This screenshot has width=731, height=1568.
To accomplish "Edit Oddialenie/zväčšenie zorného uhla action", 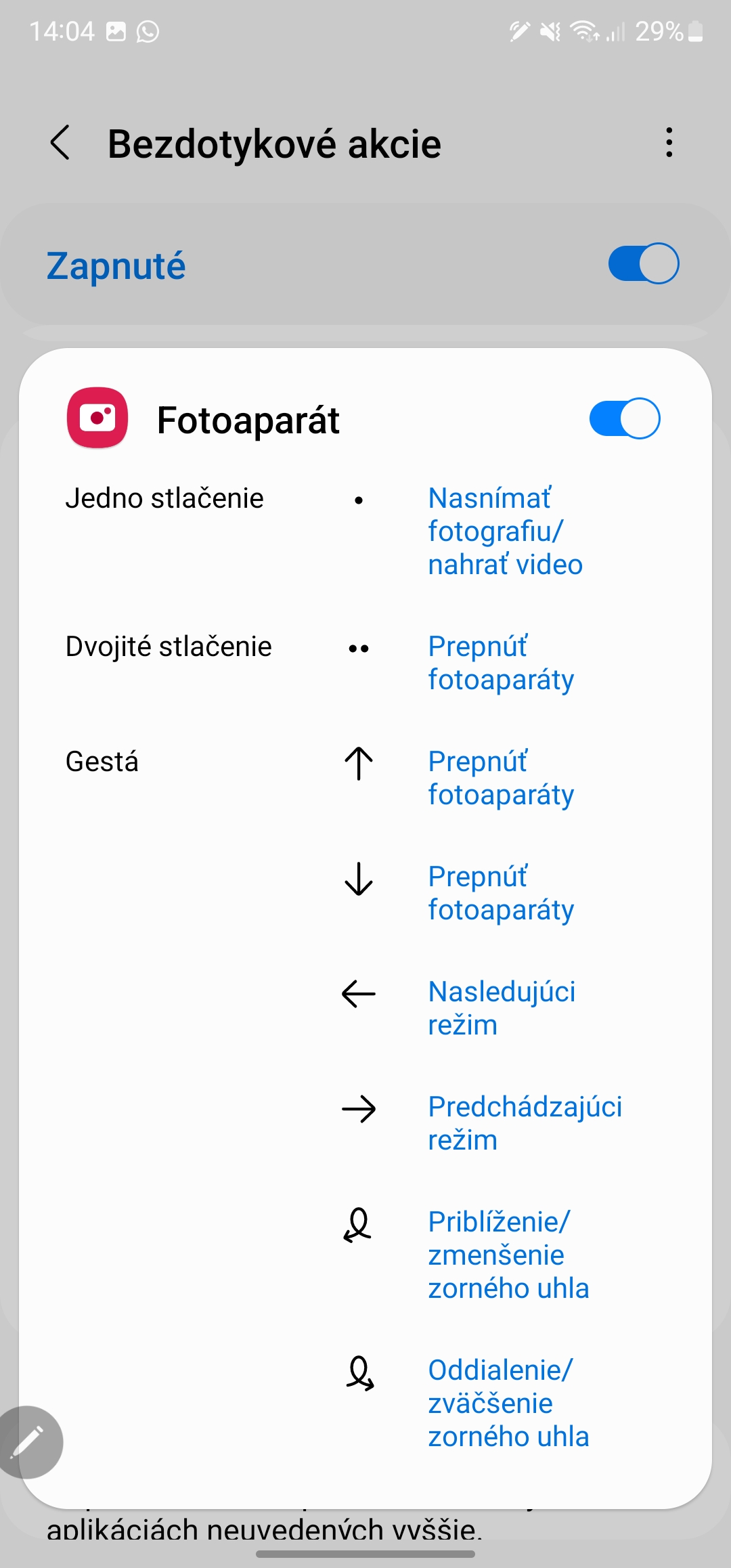I will pyautogui.click(x=509, y=1403).
